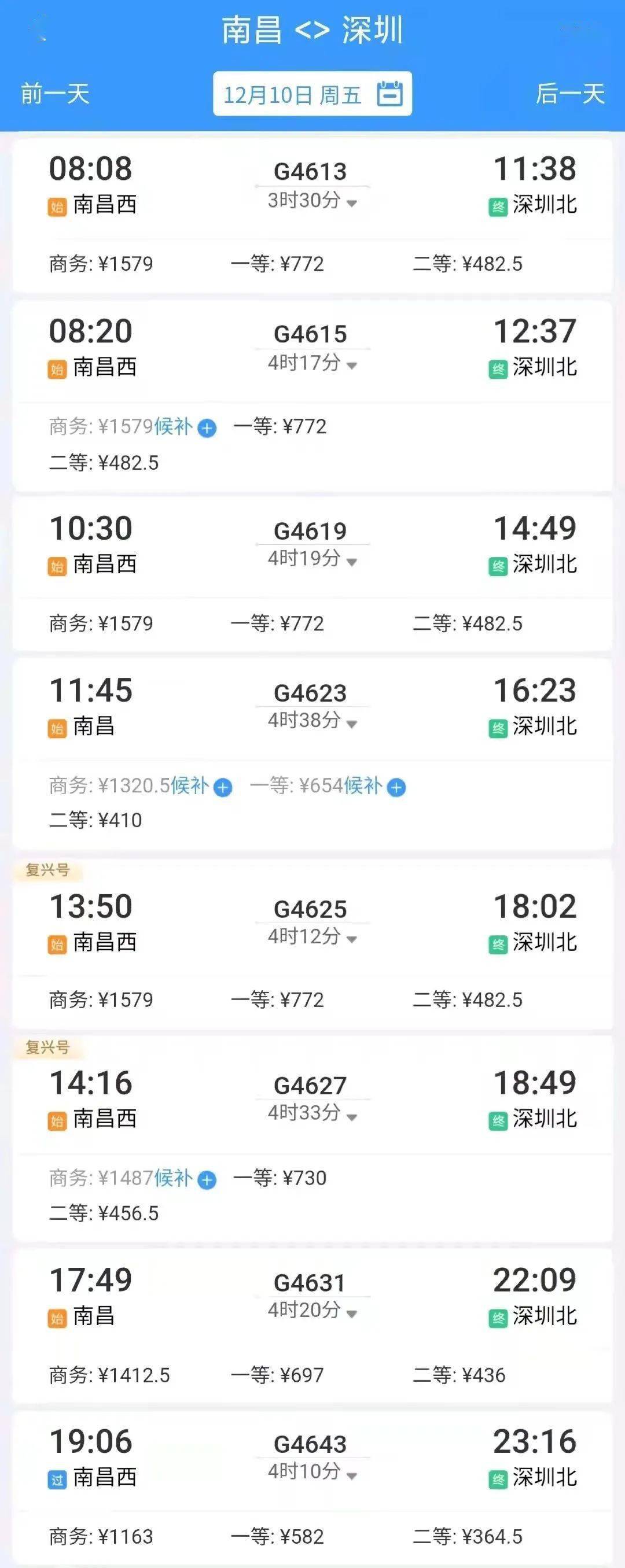The width and height of the screenshot is (625, 1568).
Task: Tap the plus icon to add 商务 候补 for G4615
Action: (207, 428)
